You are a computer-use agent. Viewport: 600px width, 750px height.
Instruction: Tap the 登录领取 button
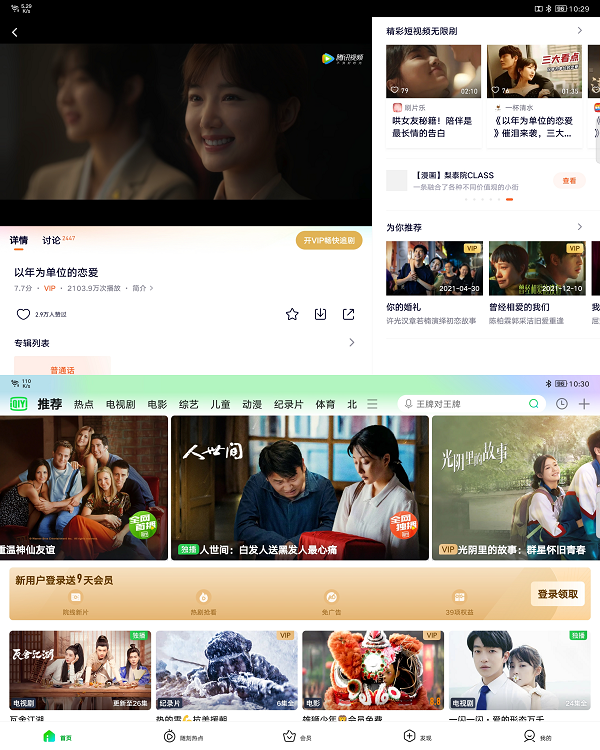557,594
